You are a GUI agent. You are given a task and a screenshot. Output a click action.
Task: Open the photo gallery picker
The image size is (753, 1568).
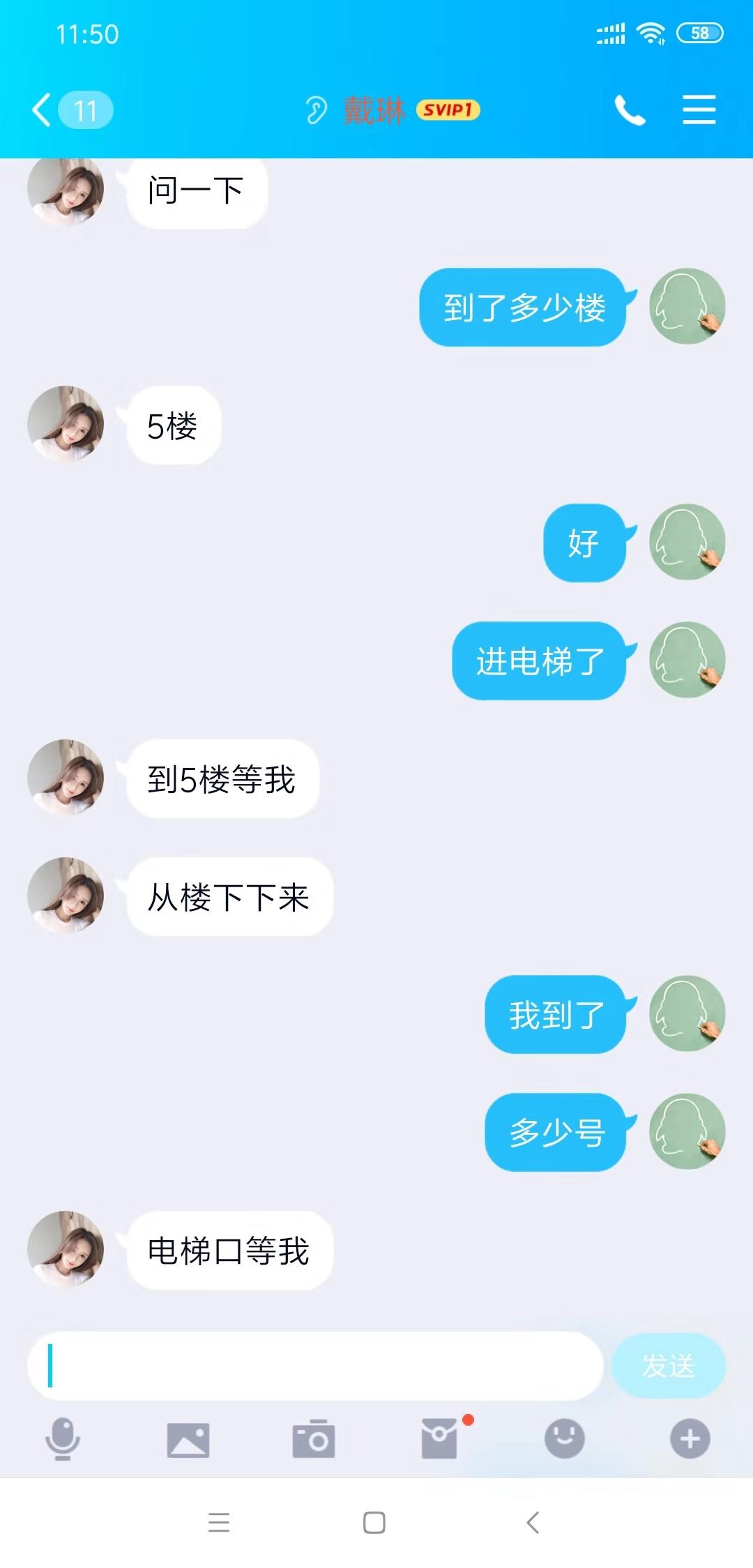pyautogui.click(x=188, y=1440)
